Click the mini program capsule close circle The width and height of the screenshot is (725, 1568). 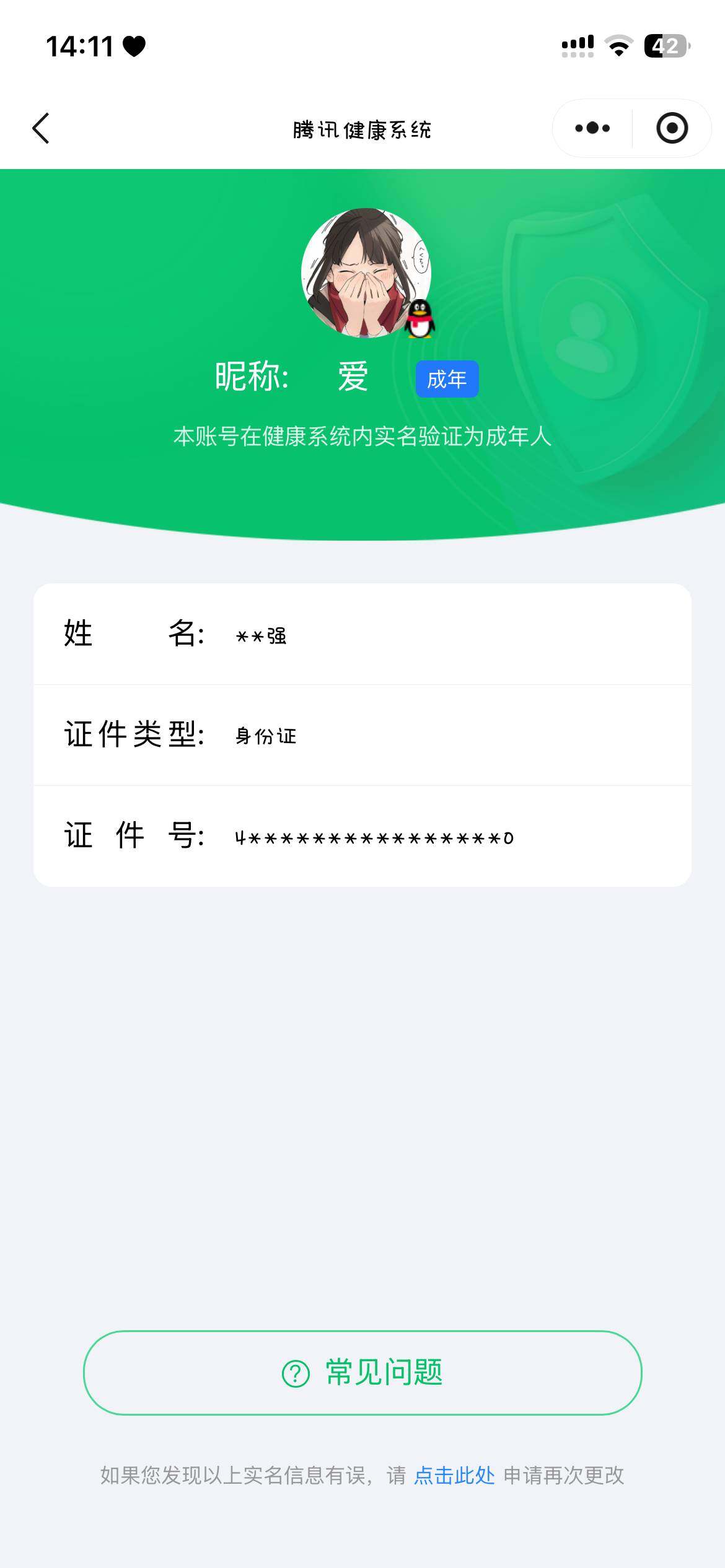pos(672,128)
